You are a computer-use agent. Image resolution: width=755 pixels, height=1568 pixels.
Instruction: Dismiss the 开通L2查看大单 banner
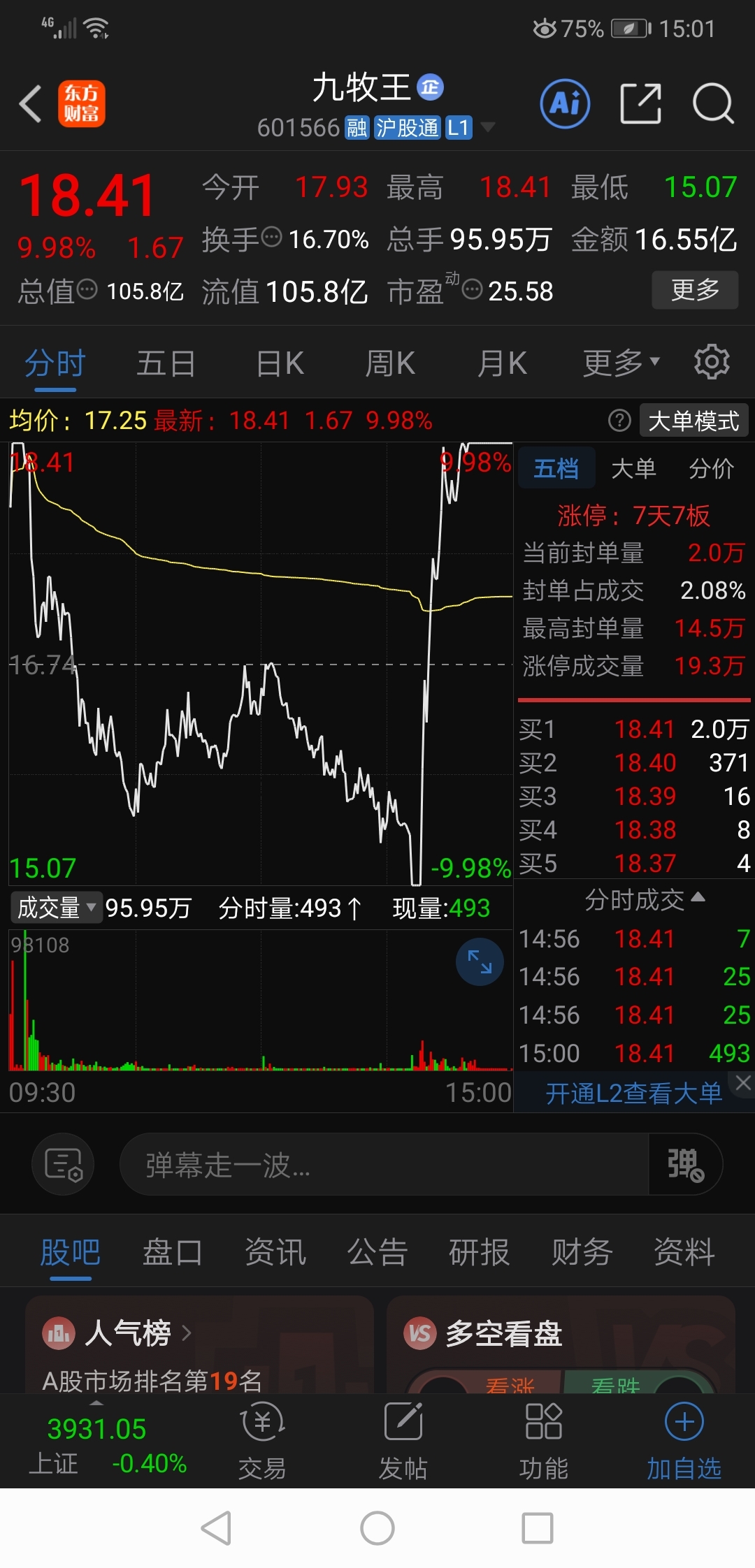(x=743, y=1083)
